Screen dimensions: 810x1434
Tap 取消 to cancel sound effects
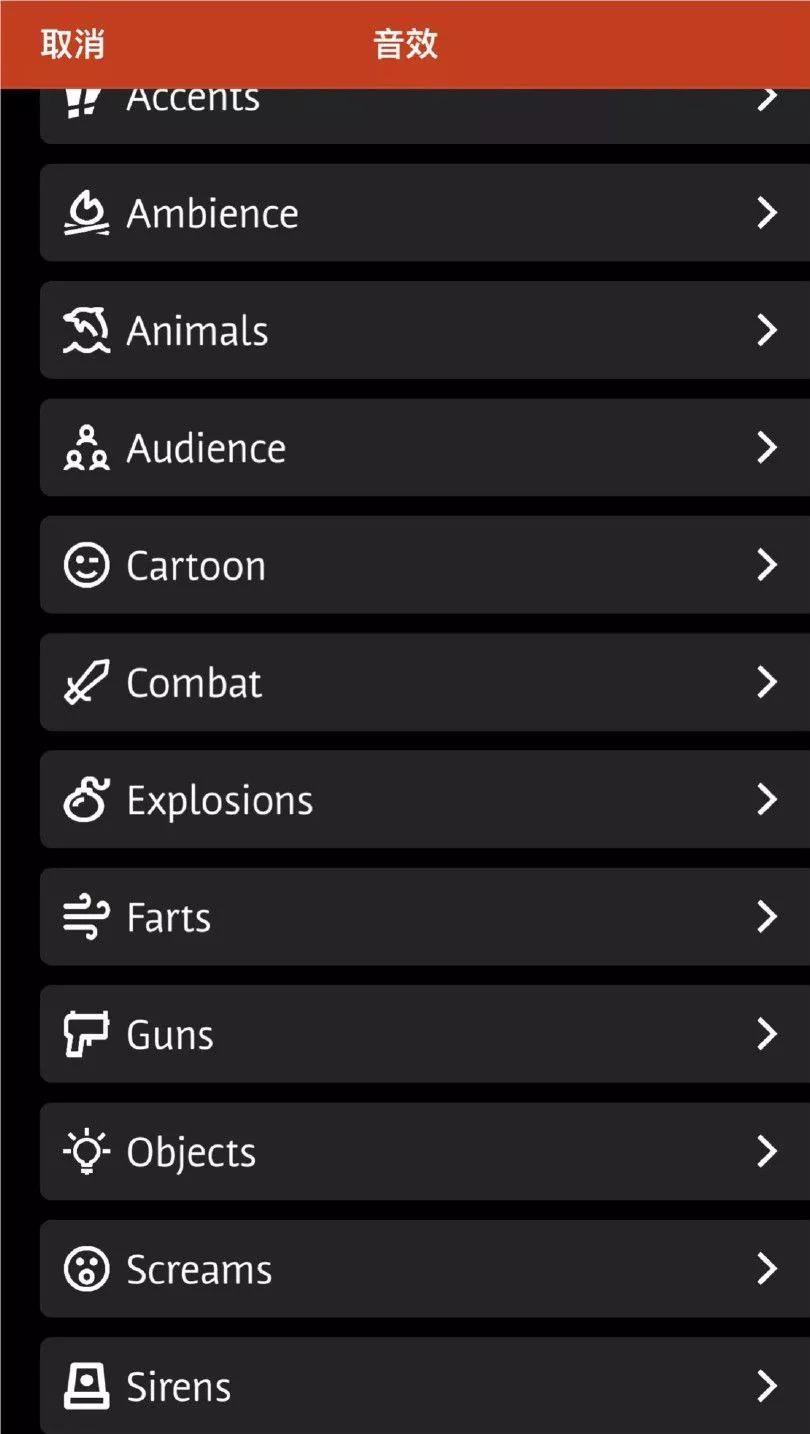tap(72, 45)
